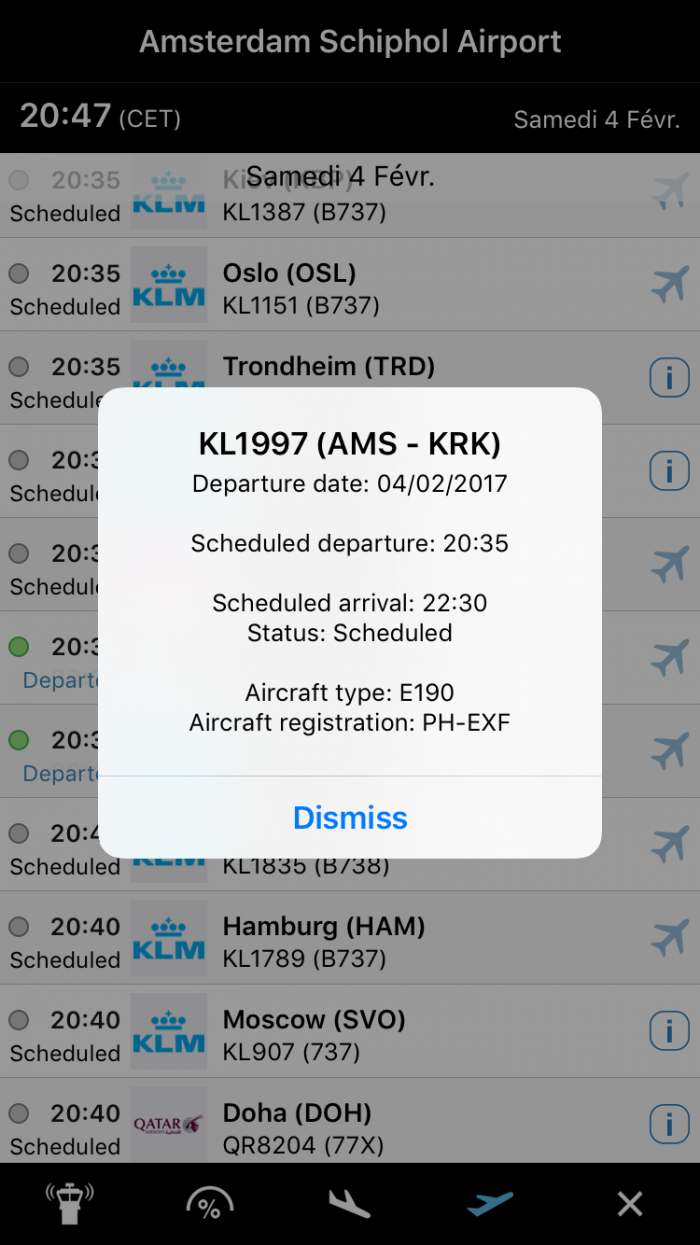The image size is (700, 1245).
Task: View info for Moscow (SVO) KL907
Action: pyautogui.click(x=669, y=1031)
